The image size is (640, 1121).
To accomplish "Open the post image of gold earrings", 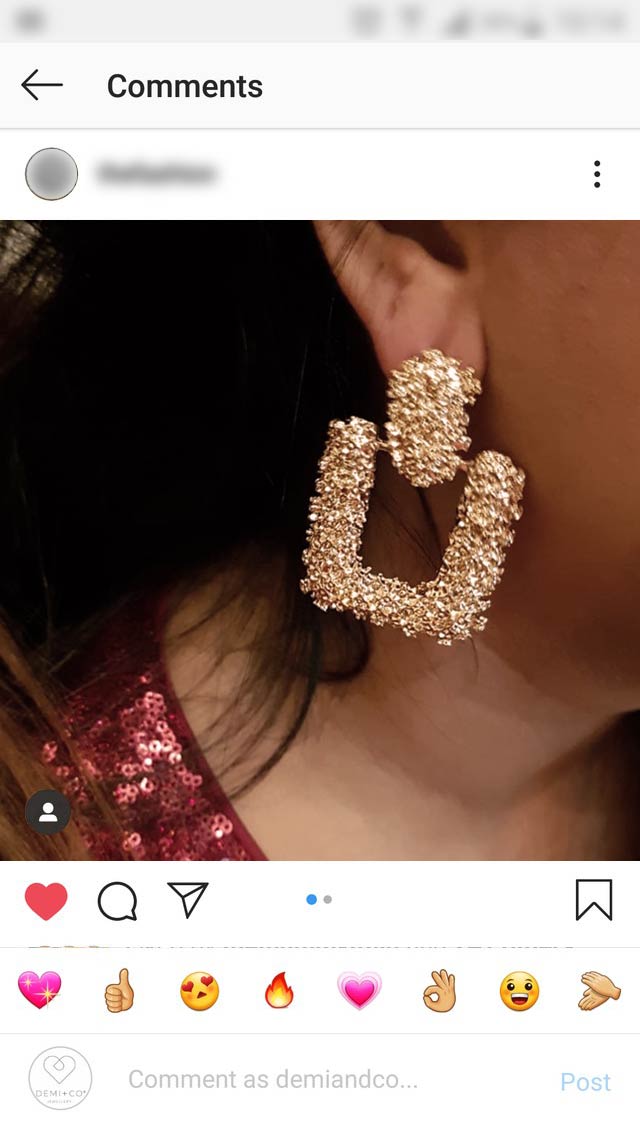I will (320, 540).
